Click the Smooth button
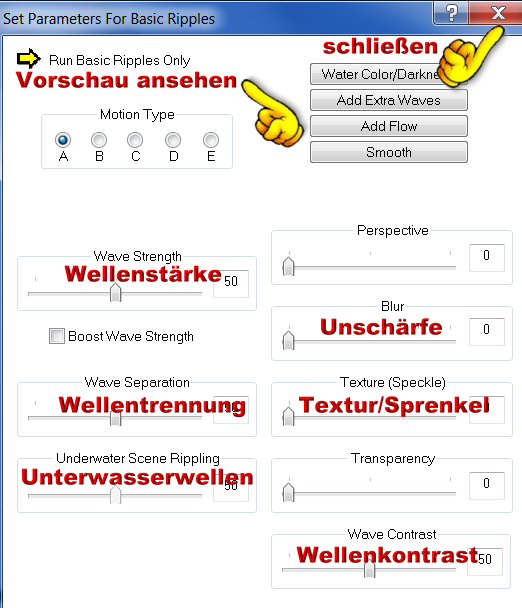 pyautogui.click(x=389, y=152)
